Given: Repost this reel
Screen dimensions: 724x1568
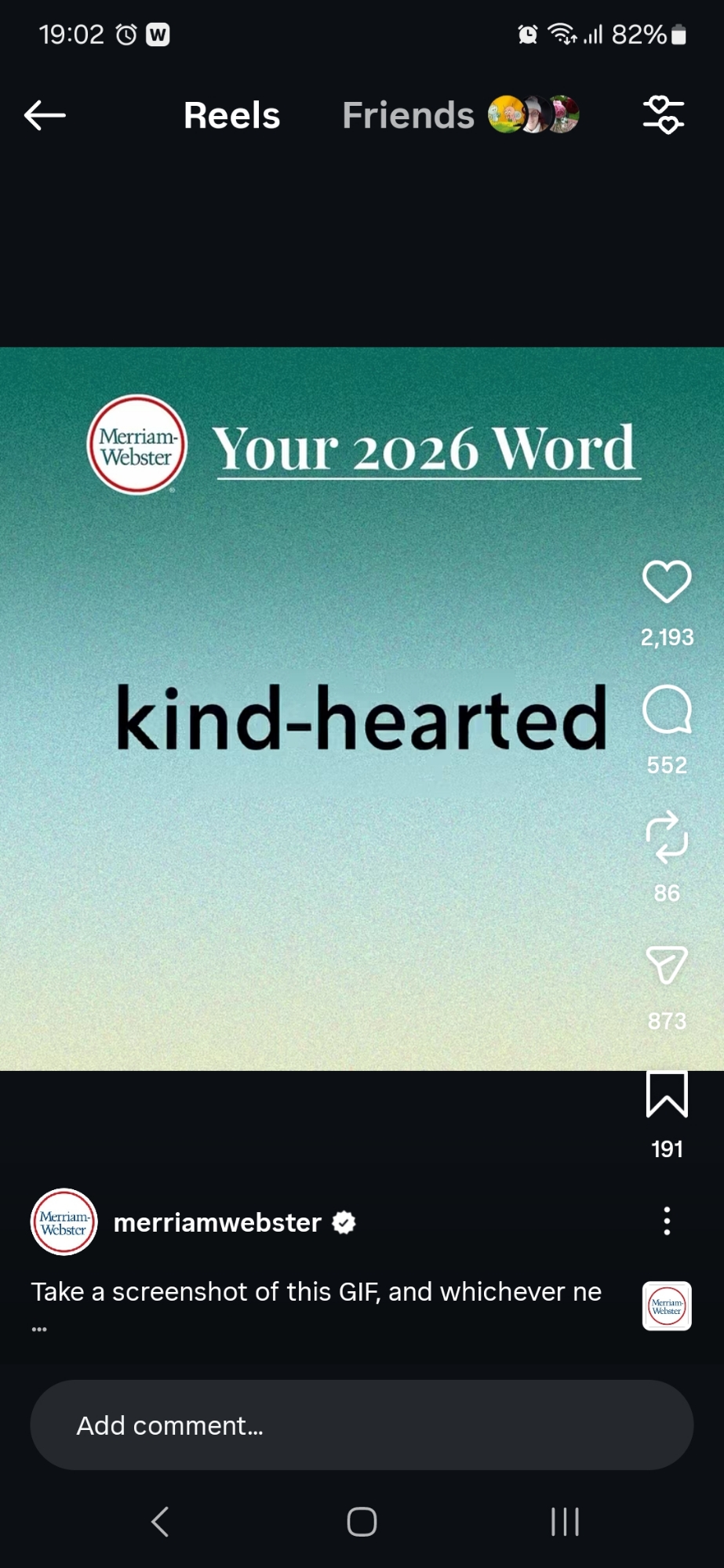Looking at the screenshot, I should pyautogui.click(x=667, y=837).
